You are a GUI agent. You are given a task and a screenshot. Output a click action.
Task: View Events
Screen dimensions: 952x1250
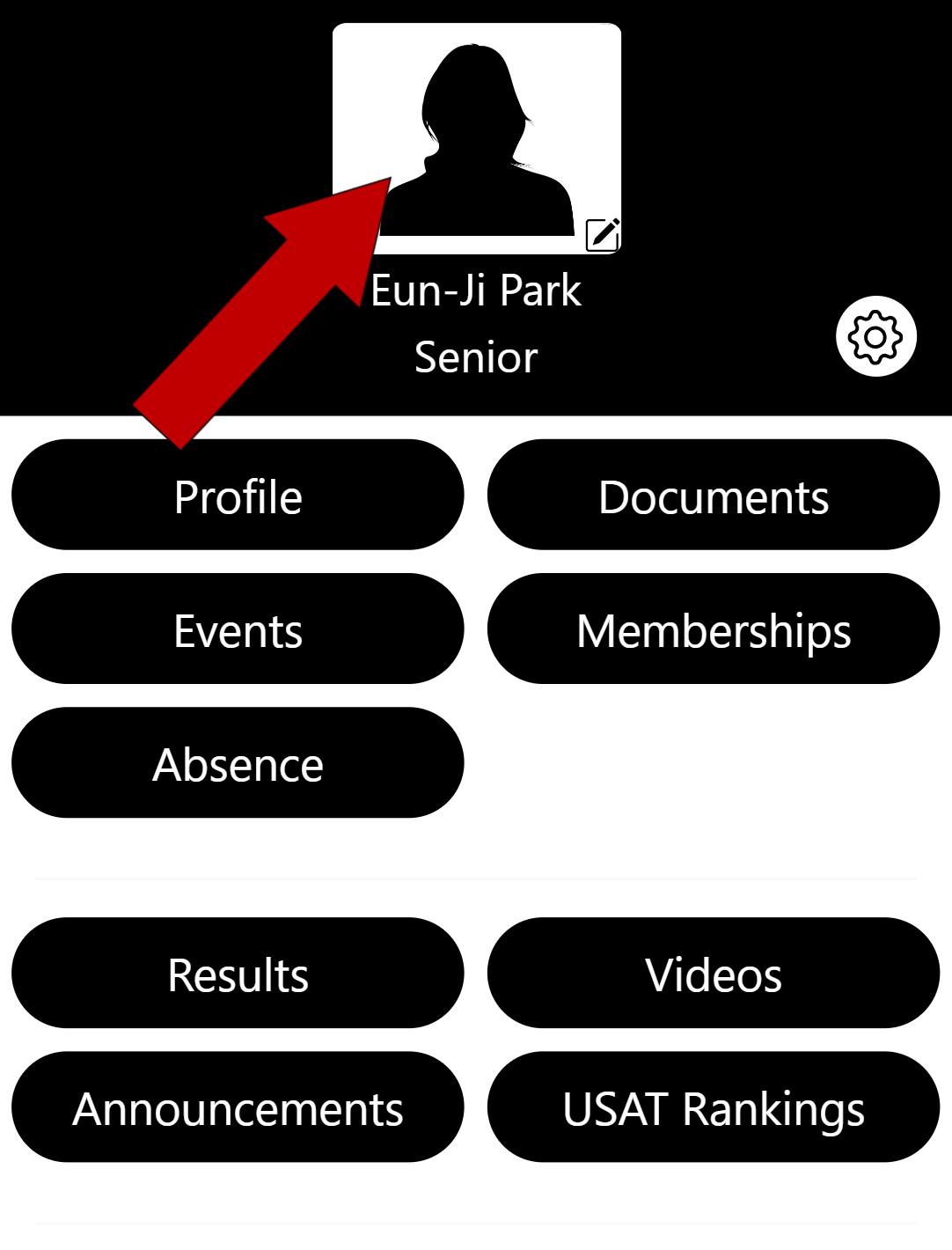(x=238, y=629)
